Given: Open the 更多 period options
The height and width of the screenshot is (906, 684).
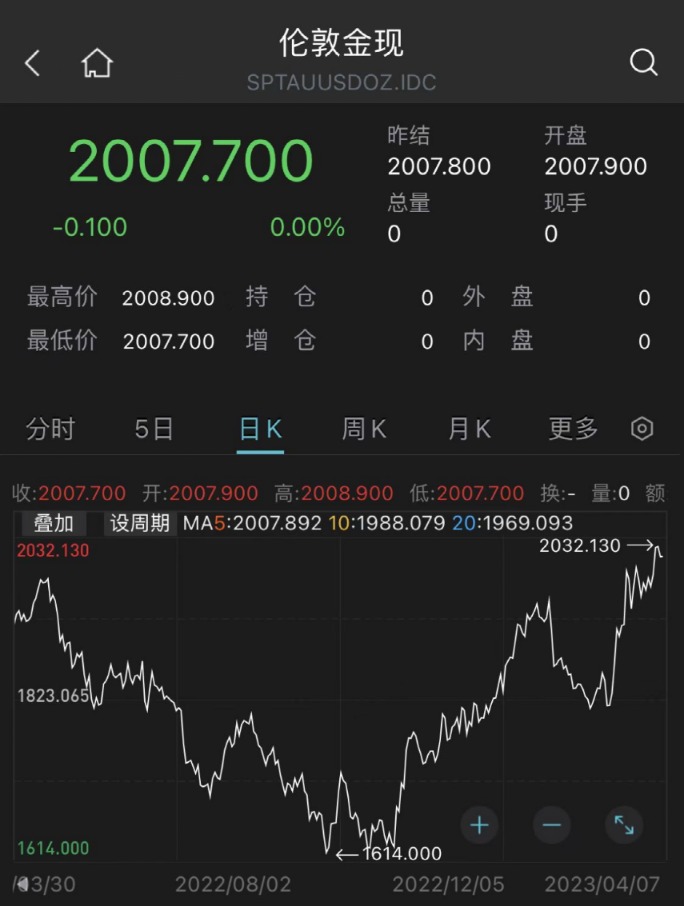Looking at the screenshot, I should (573, 430).
